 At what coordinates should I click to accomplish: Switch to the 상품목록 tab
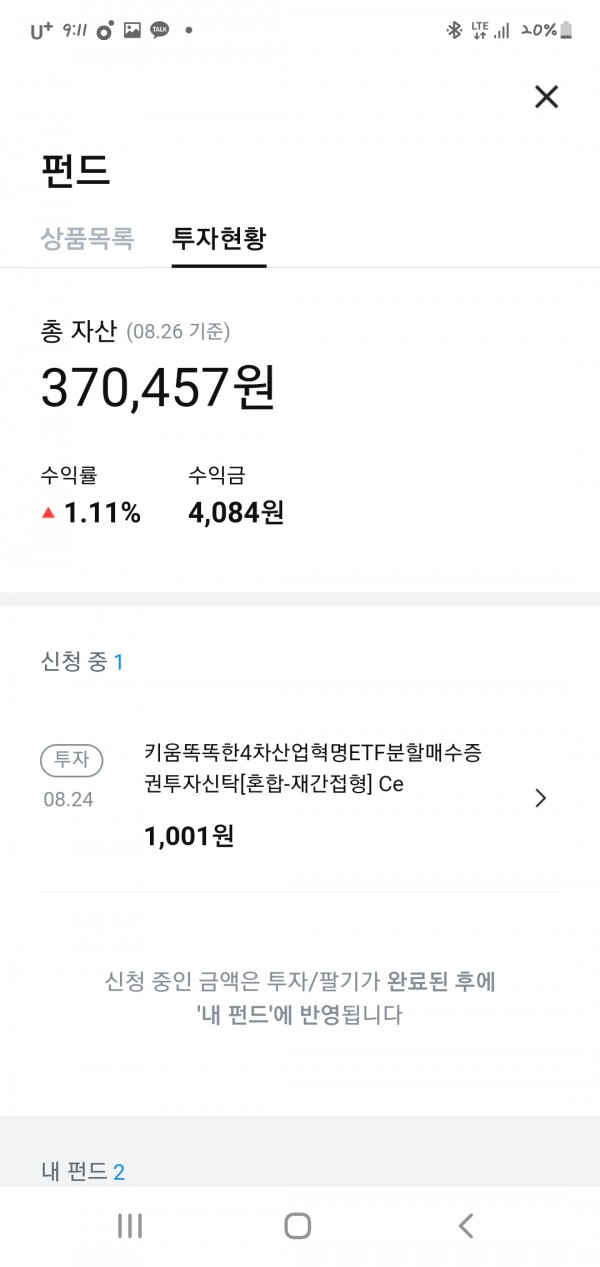tap(87, 238)
